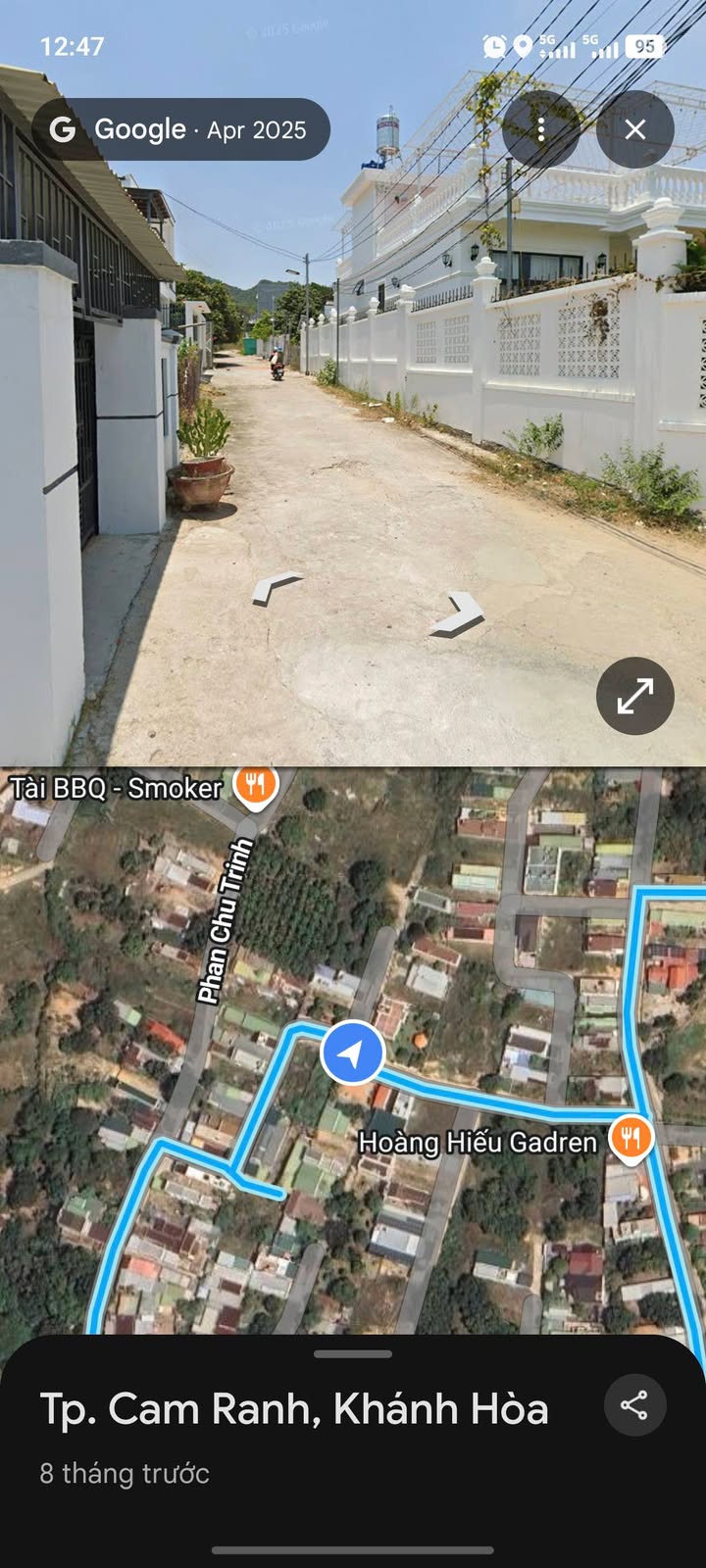Image resolution: width=706 pixels, height=1568 pixels.
Task: Open the Street View overflow menu
Action: coord(541,129)
